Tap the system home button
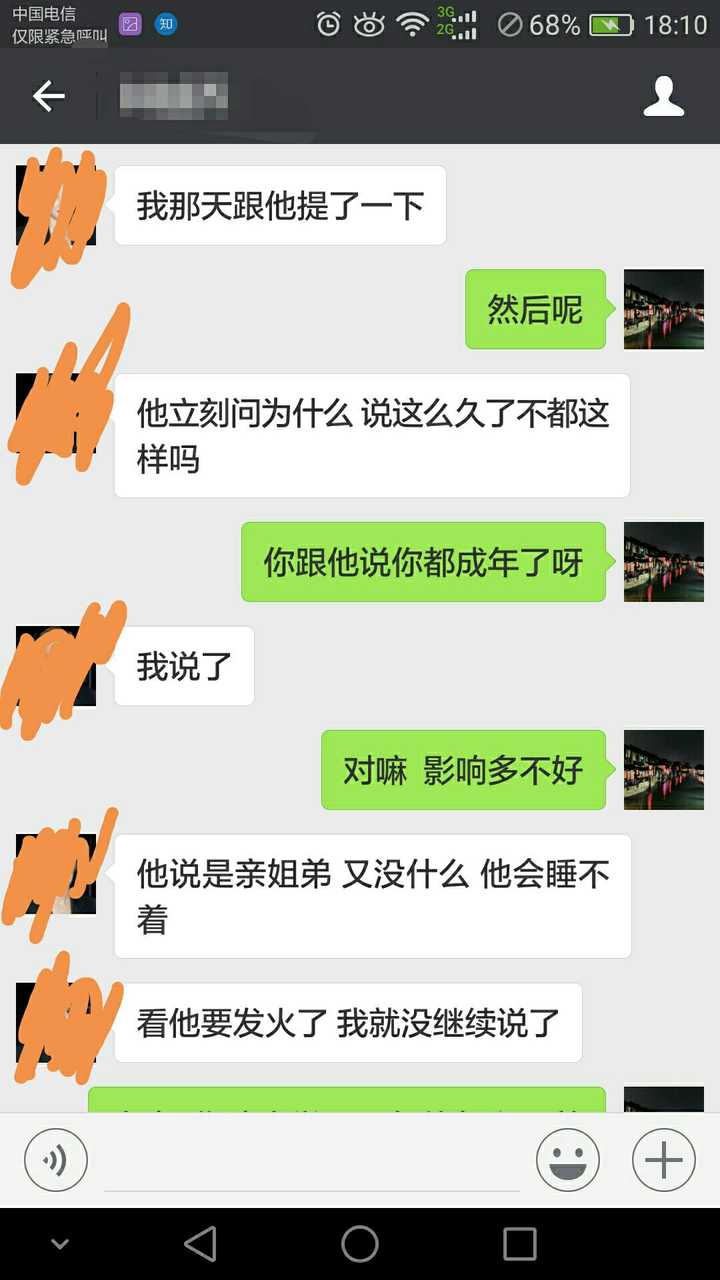The width and height of the screenshot is (720, 1280). [360, 1244]
